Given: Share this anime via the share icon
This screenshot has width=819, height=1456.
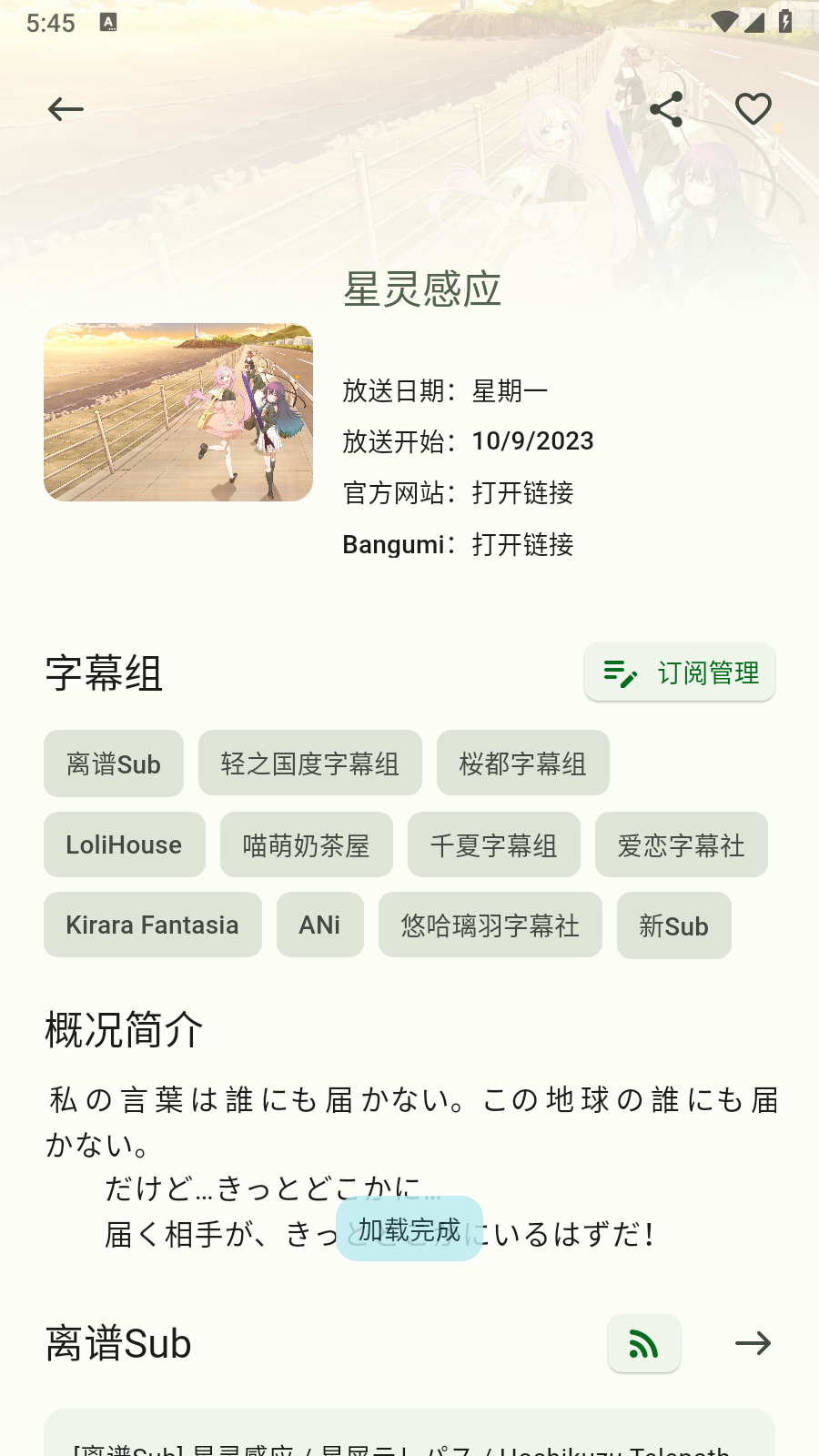Looking at the screenshot, I should tap(665, 108).
